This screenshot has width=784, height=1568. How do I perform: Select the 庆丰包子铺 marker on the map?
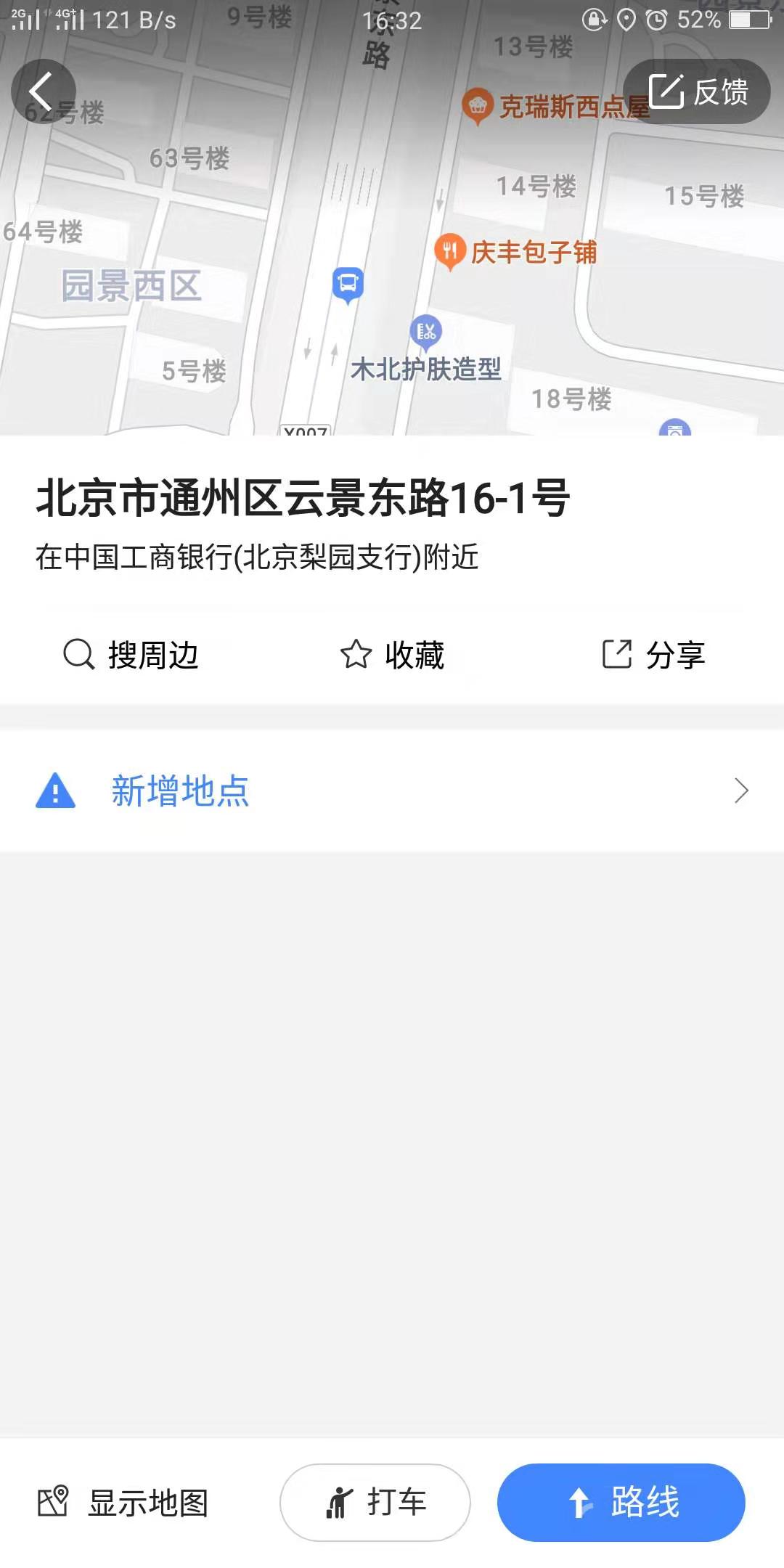click(x=450, y=251)
